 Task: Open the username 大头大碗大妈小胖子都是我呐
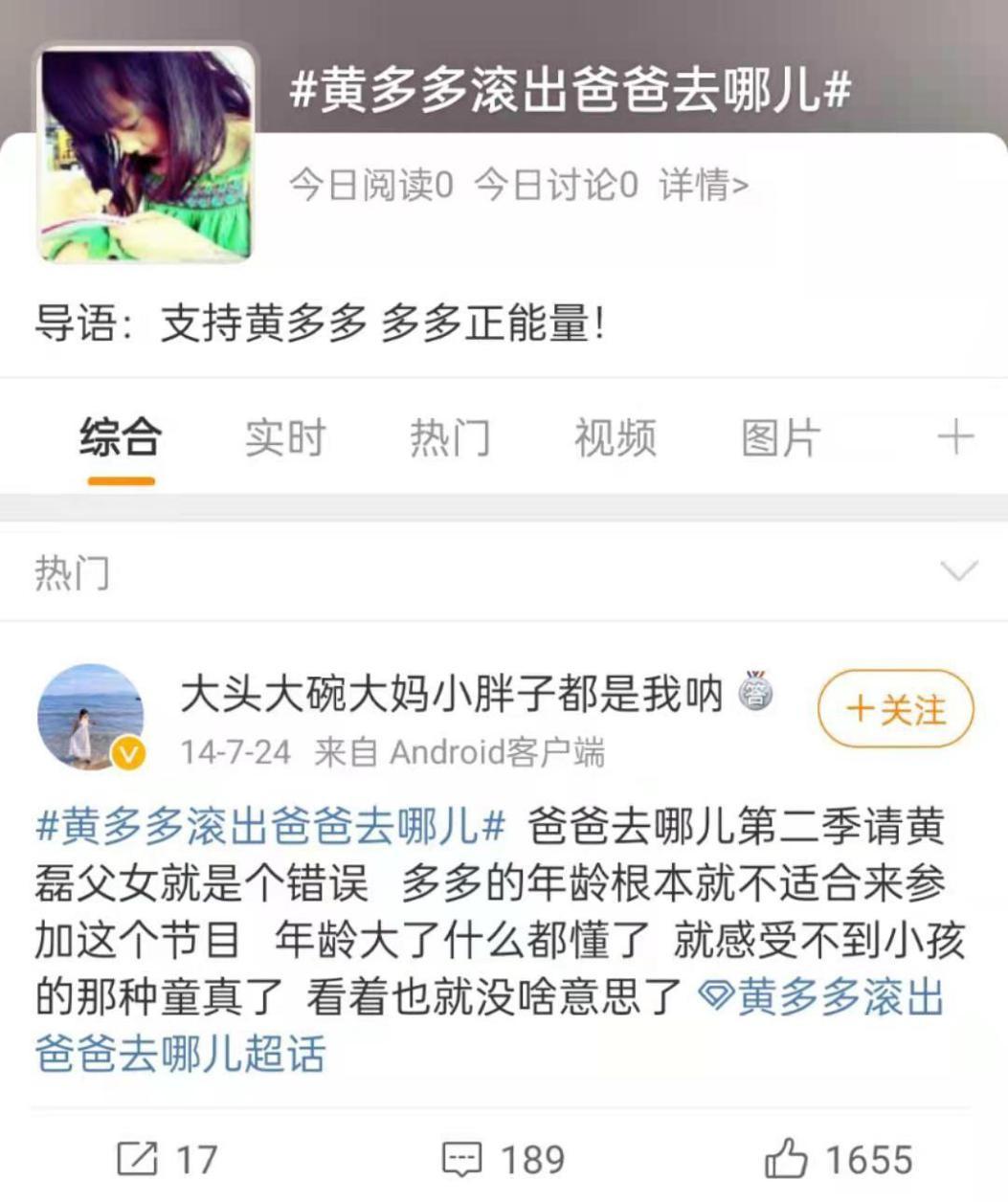[451, 695]
